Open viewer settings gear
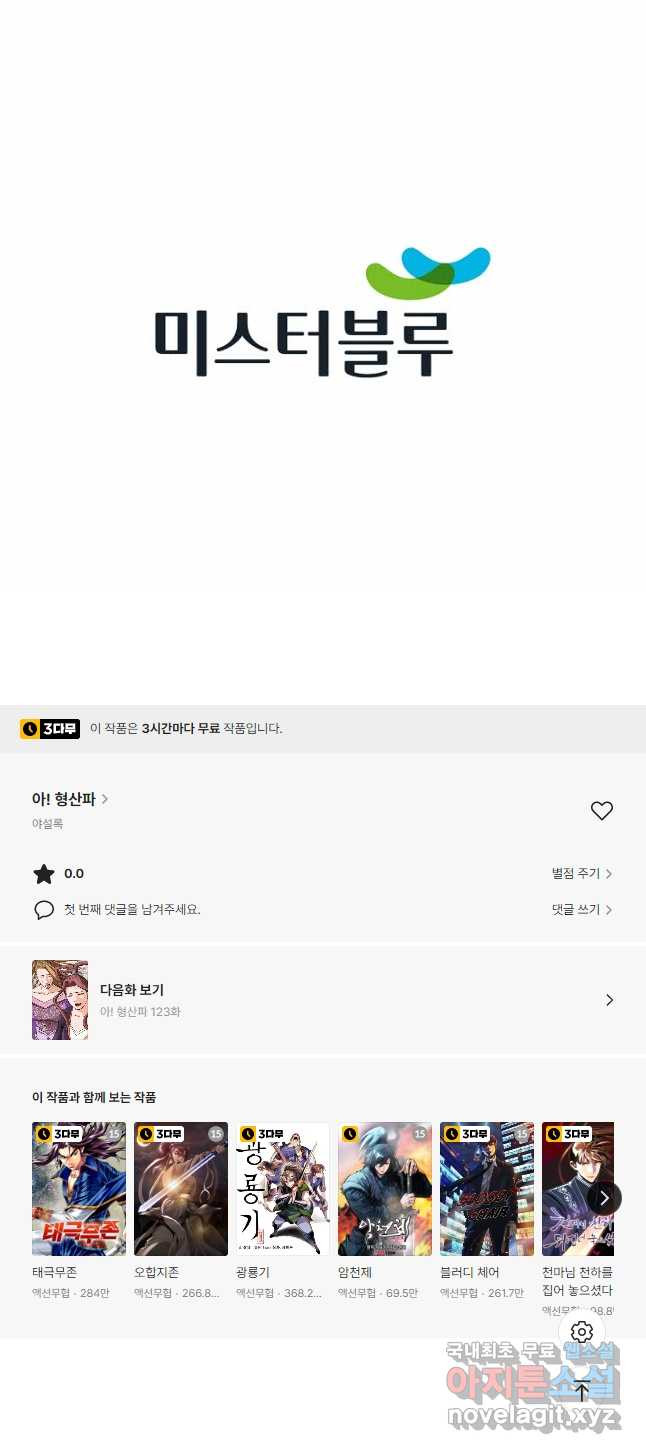 coord(582,1332)
